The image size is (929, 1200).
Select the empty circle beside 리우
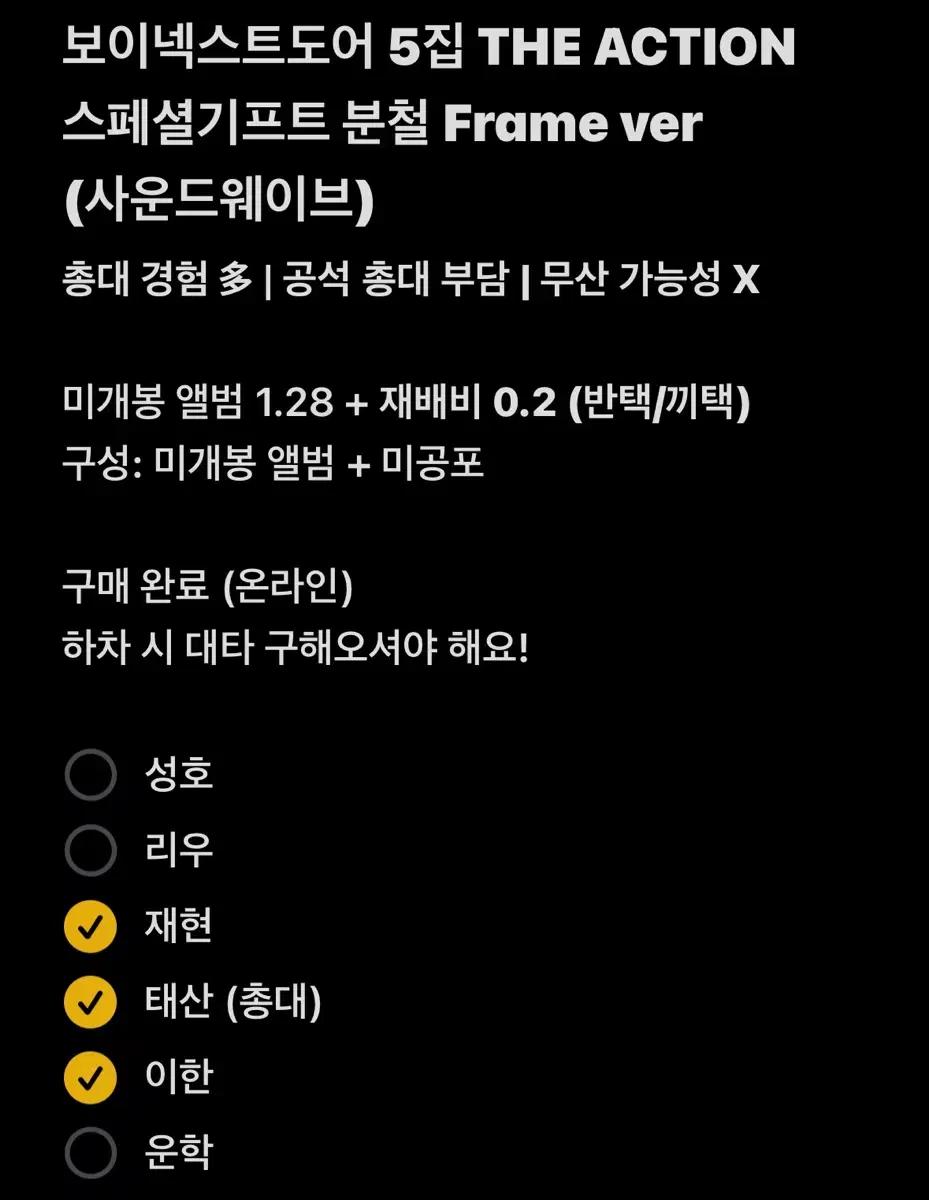pos(90,851)
